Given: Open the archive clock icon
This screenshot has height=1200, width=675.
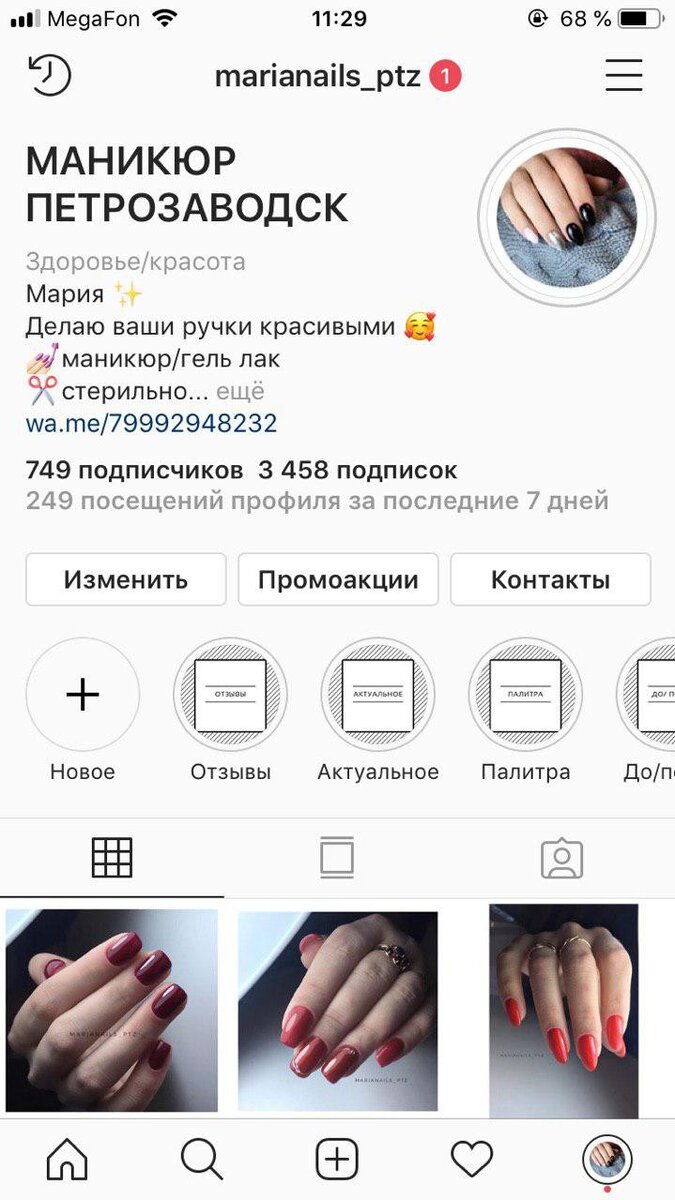Looking at the screenshot, I should [48, 77].
